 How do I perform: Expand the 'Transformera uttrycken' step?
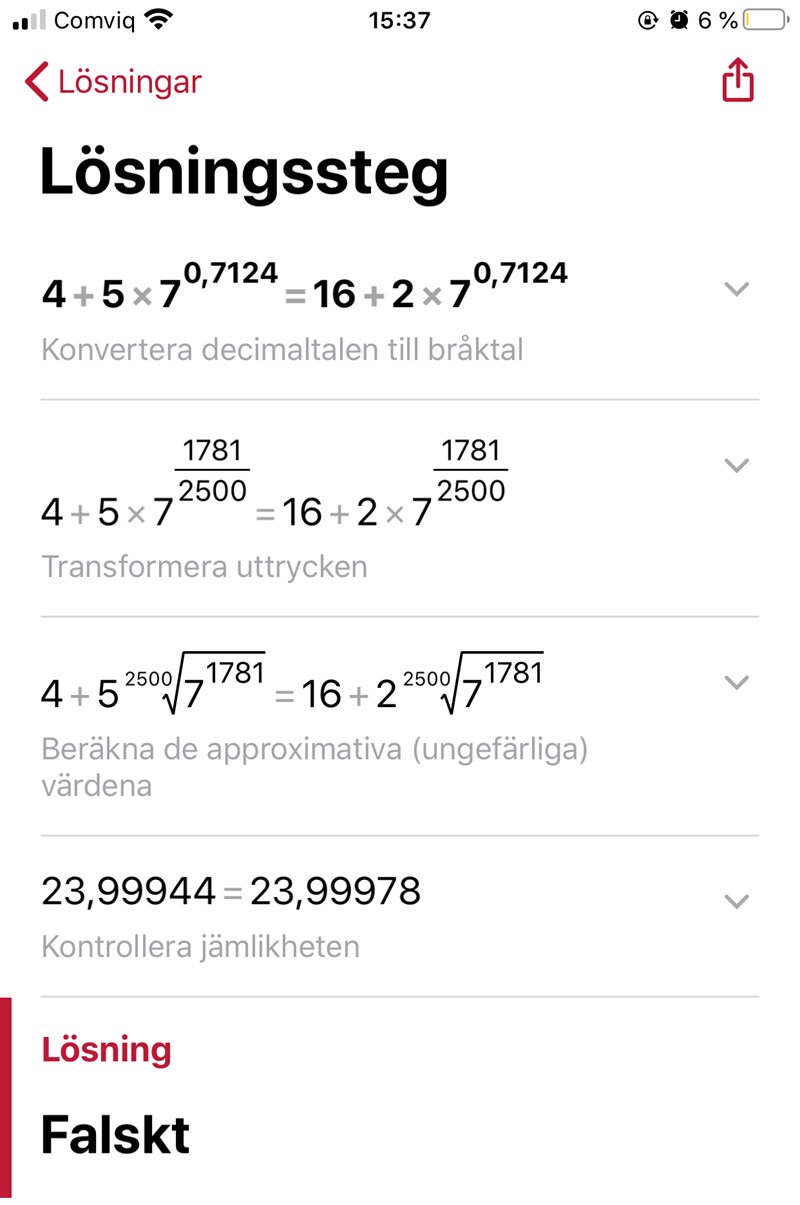coord(736,465)
